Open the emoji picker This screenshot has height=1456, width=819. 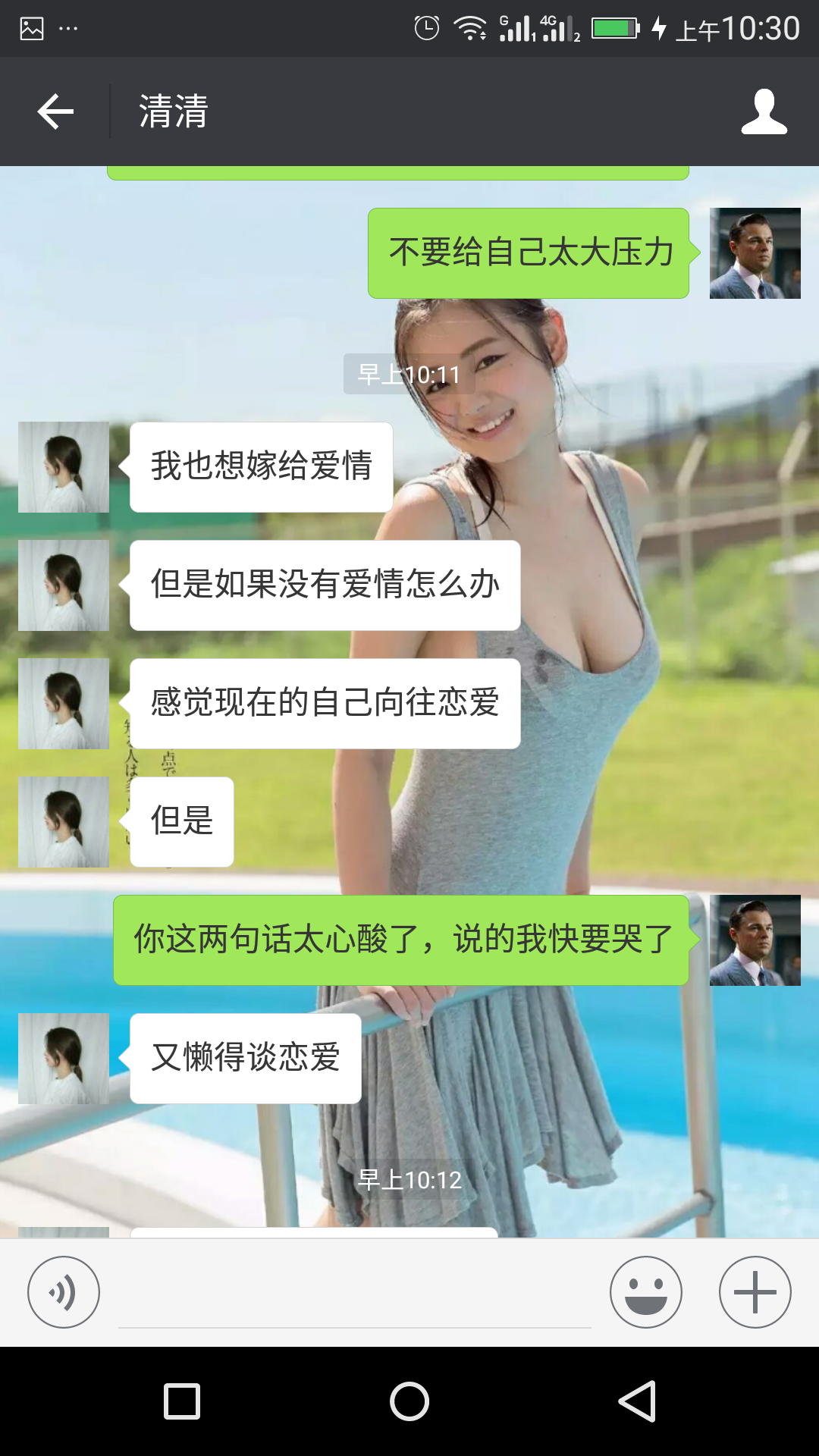646,1292
